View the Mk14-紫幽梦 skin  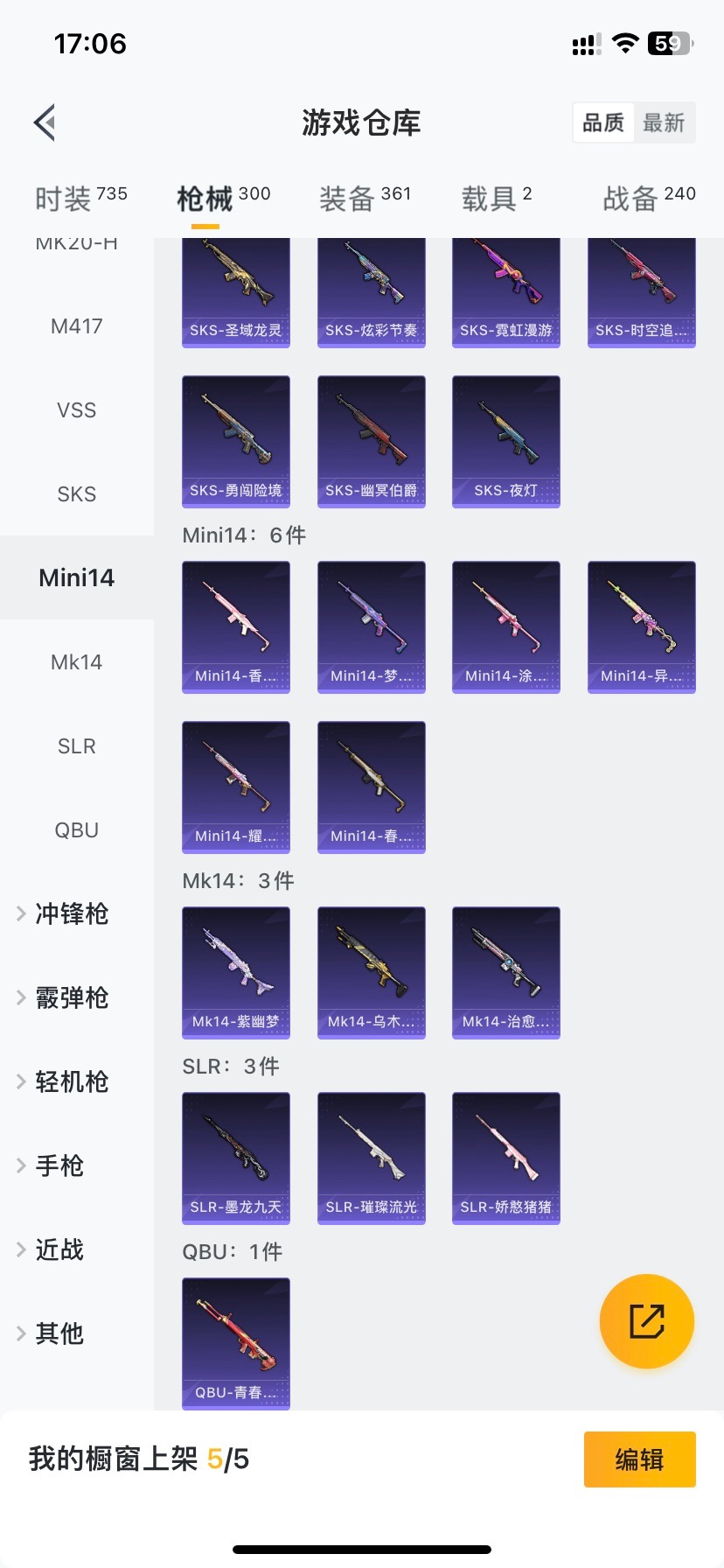click(236, 972)
